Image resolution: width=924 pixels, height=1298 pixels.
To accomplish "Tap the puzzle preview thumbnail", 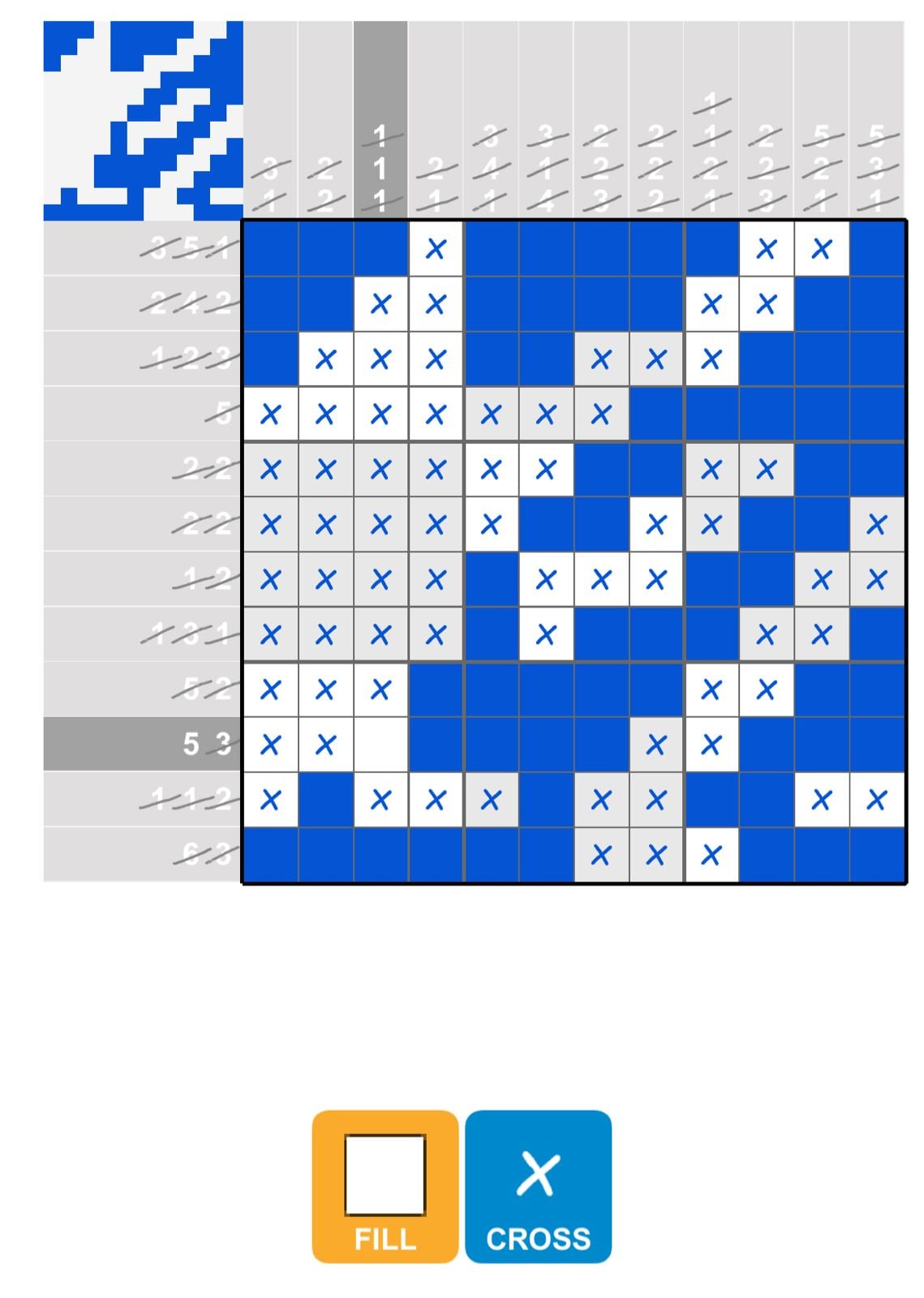I will [143, 121].
